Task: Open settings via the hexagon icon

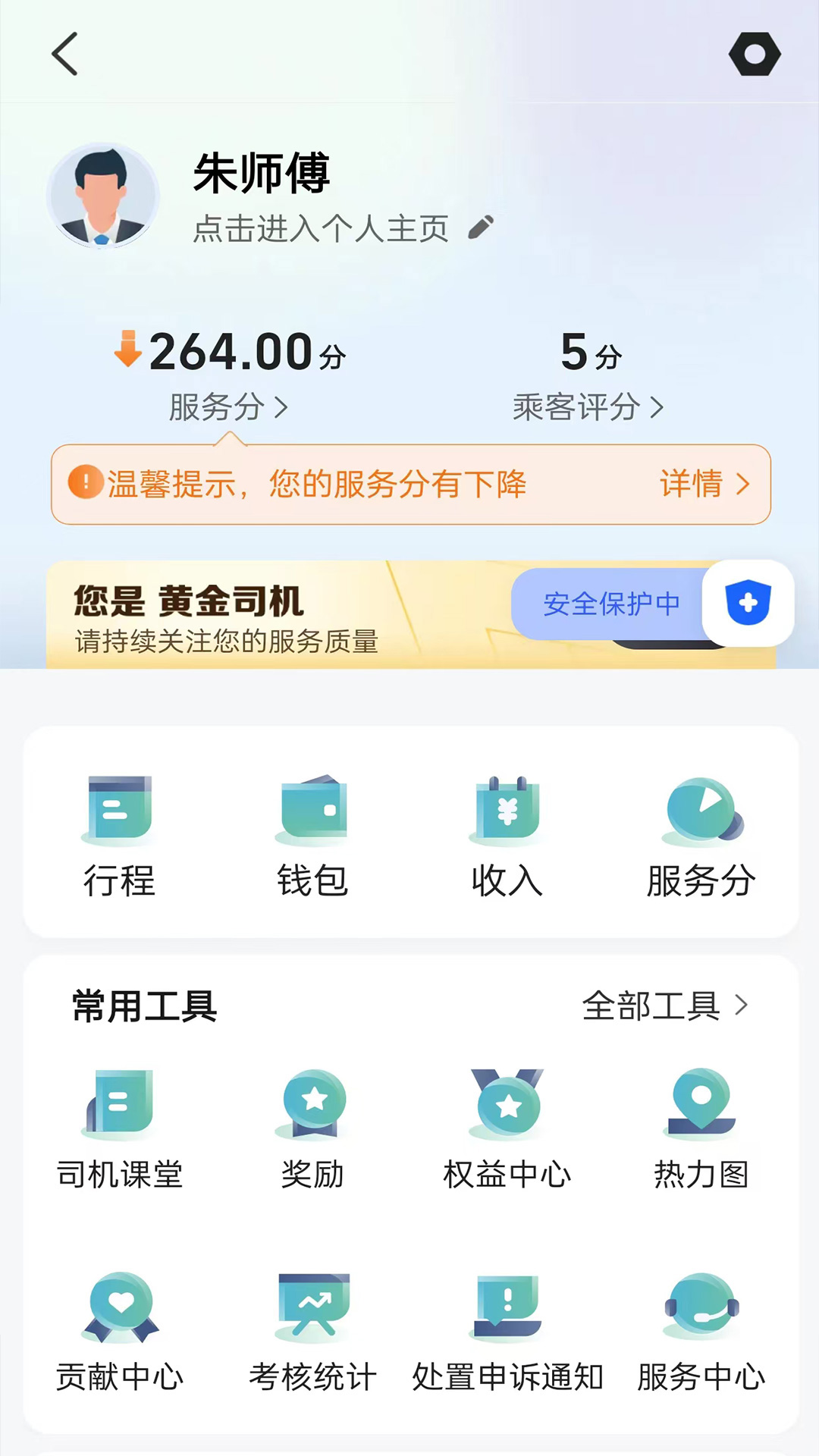Action: pyautogui.click(x=755, y=54)
